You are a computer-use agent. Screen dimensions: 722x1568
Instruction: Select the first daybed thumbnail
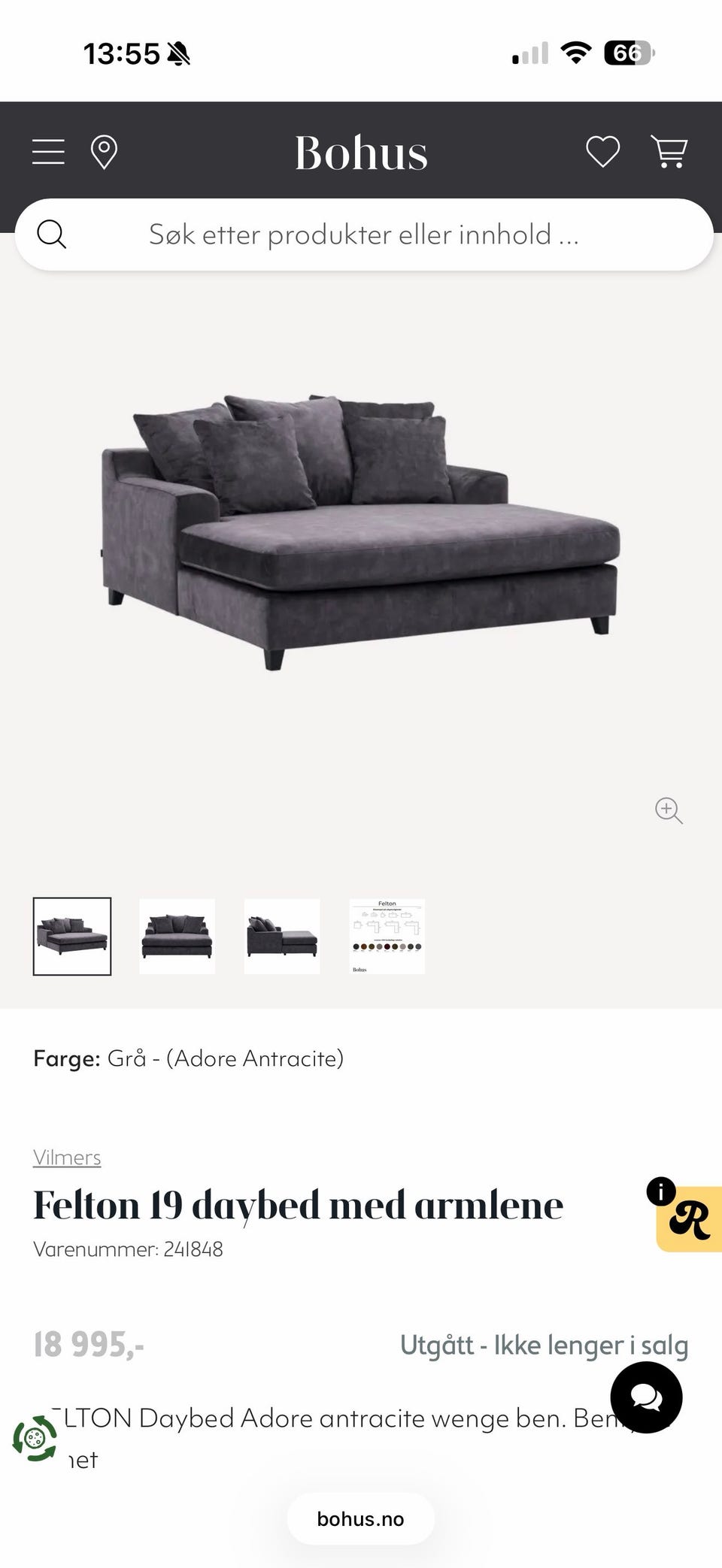[72, 936]
